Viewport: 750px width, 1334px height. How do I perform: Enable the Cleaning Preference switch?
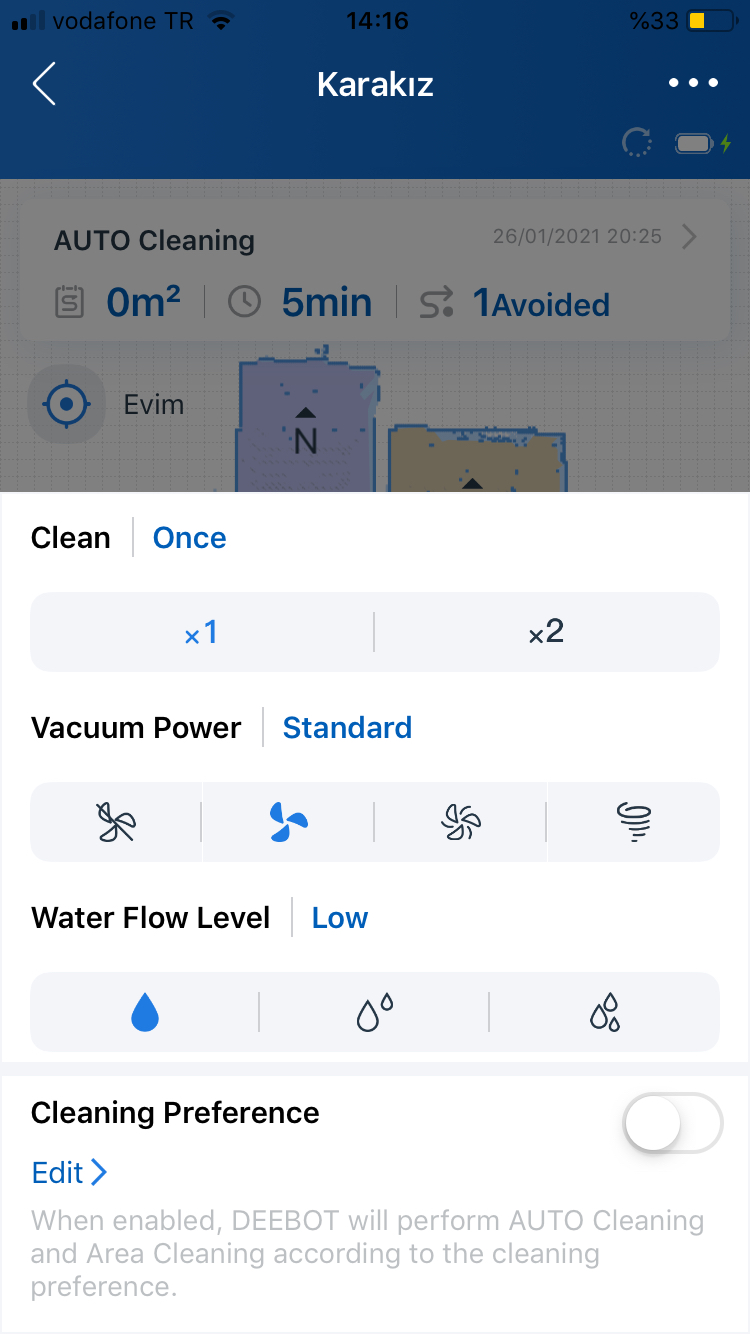[672, 1126]
